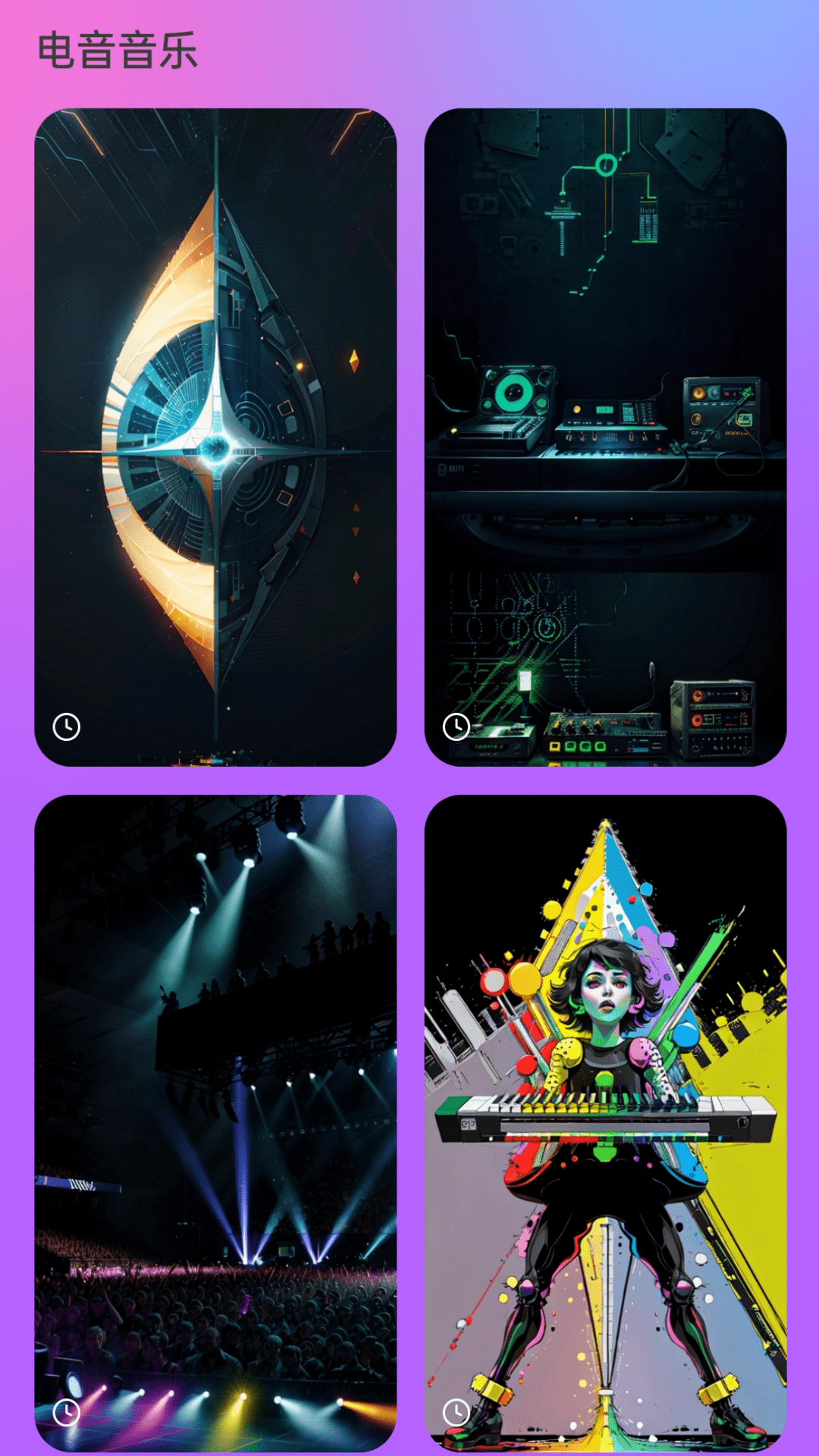Screen dimensions: 819x1456
Task: Tap clock icon on the concert wallpaper
Action: pos(67,1412)
